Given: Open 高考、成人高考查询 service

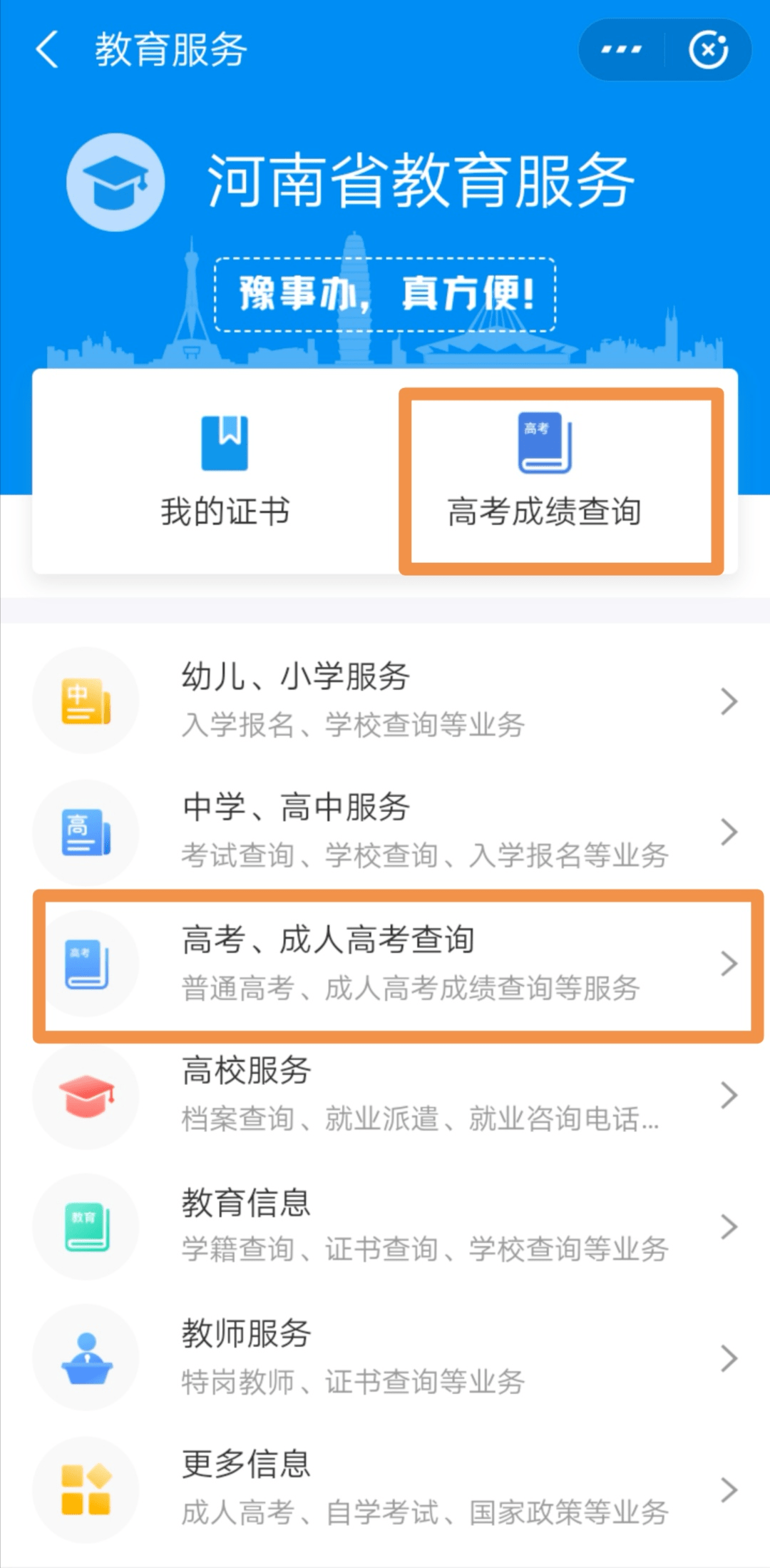Looking at the screenshot, I should [x=385, y=964].
